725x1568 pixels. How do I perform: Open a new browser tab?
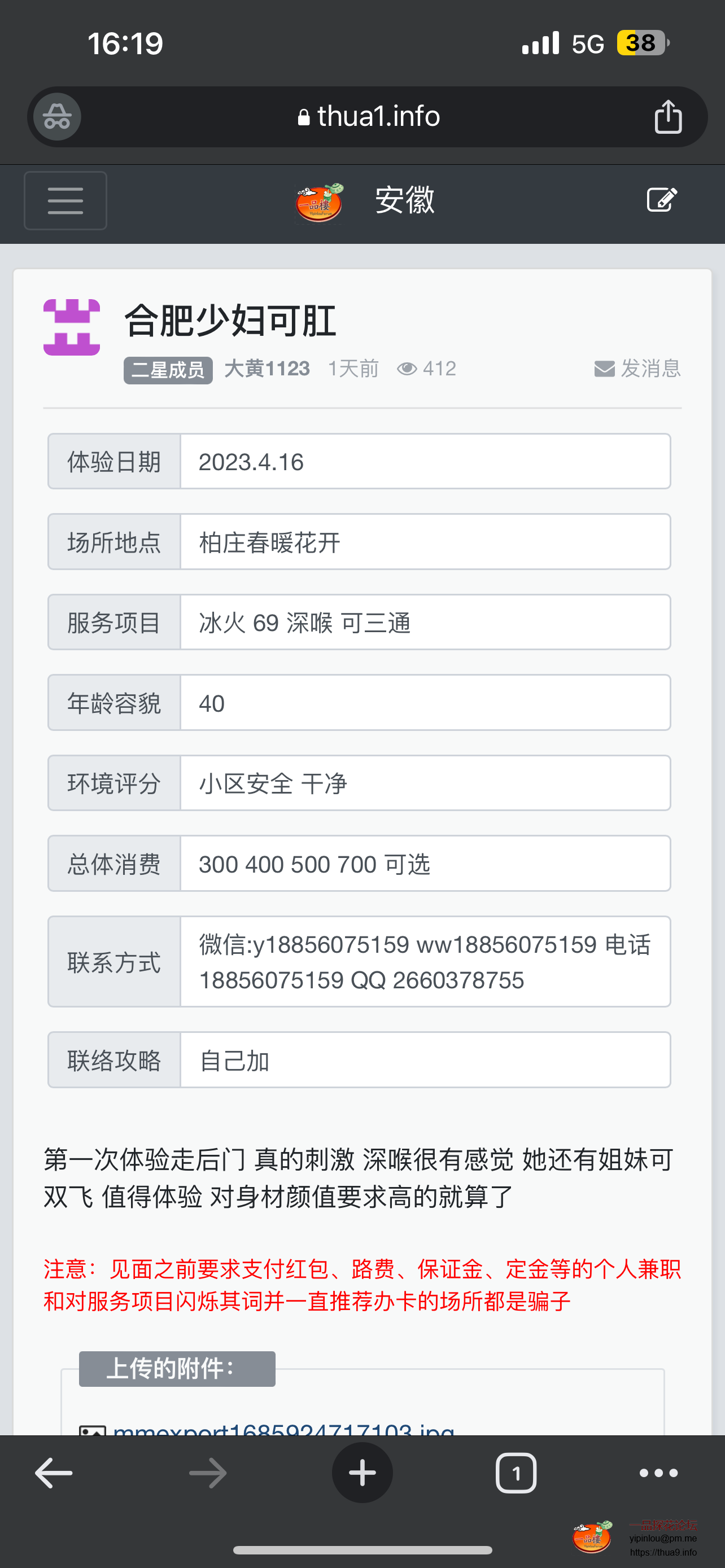362,1473
